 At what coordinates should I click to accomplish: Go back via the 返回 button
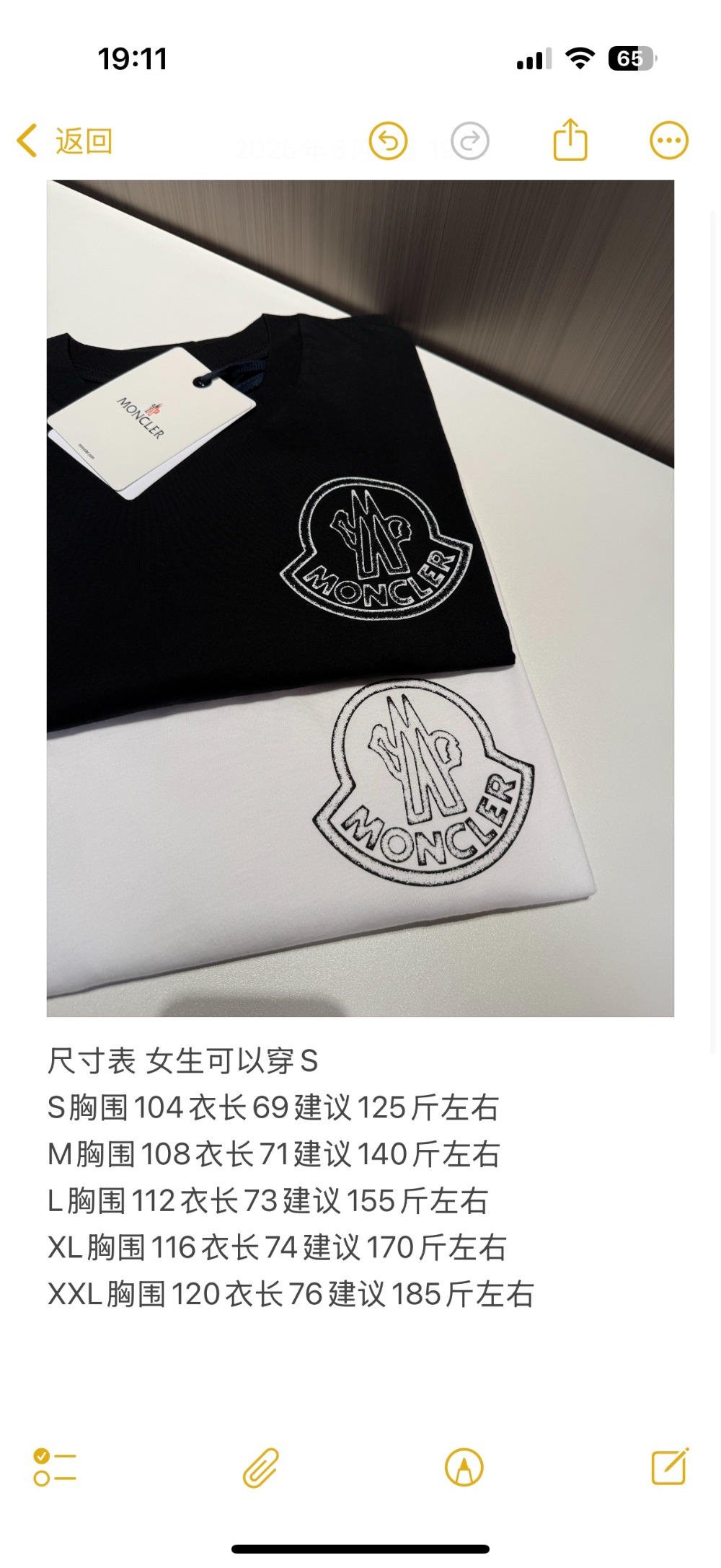(x=65, y=141)
